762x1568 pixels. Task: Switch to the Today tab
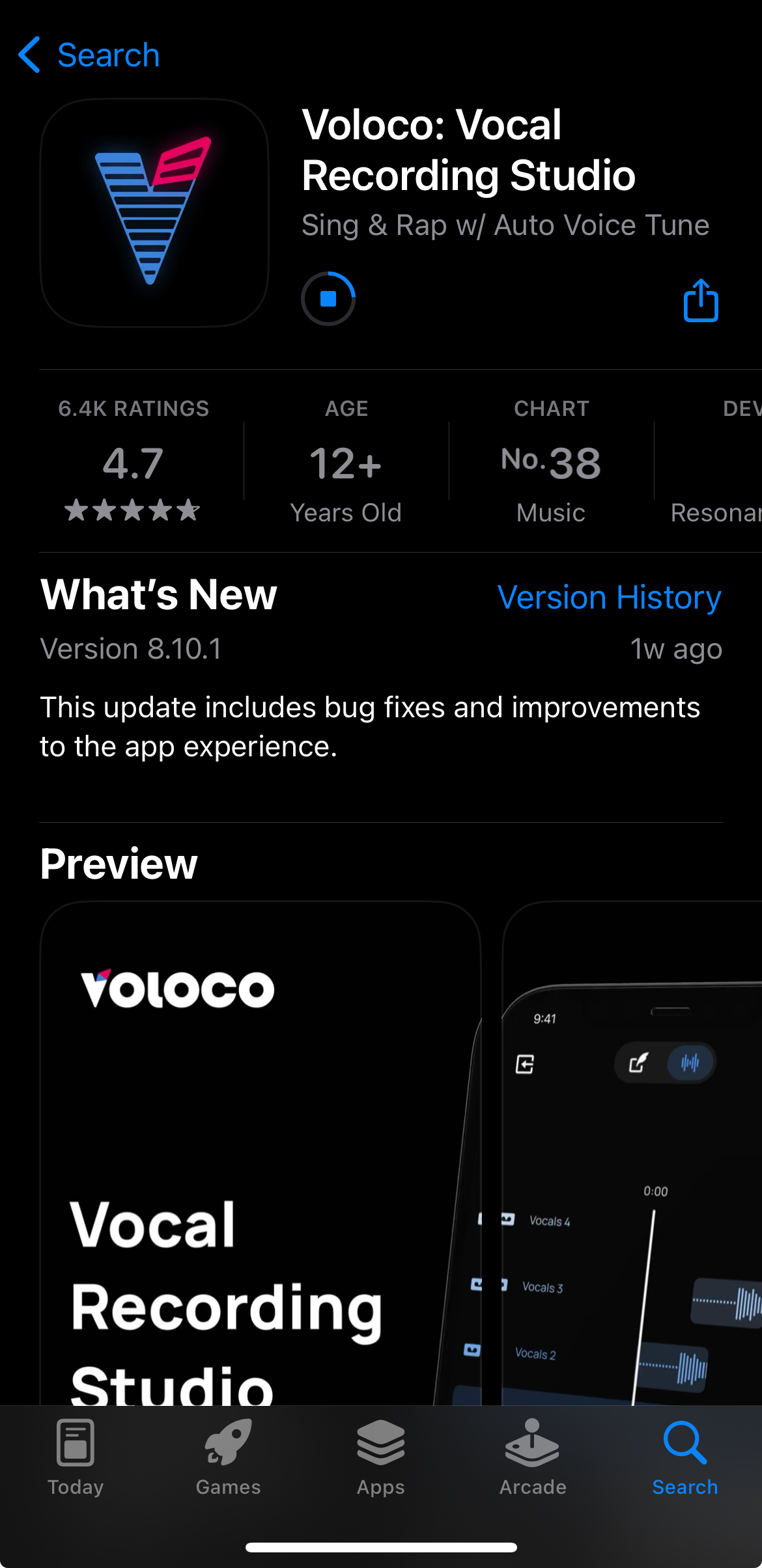tap(76, 1458)
